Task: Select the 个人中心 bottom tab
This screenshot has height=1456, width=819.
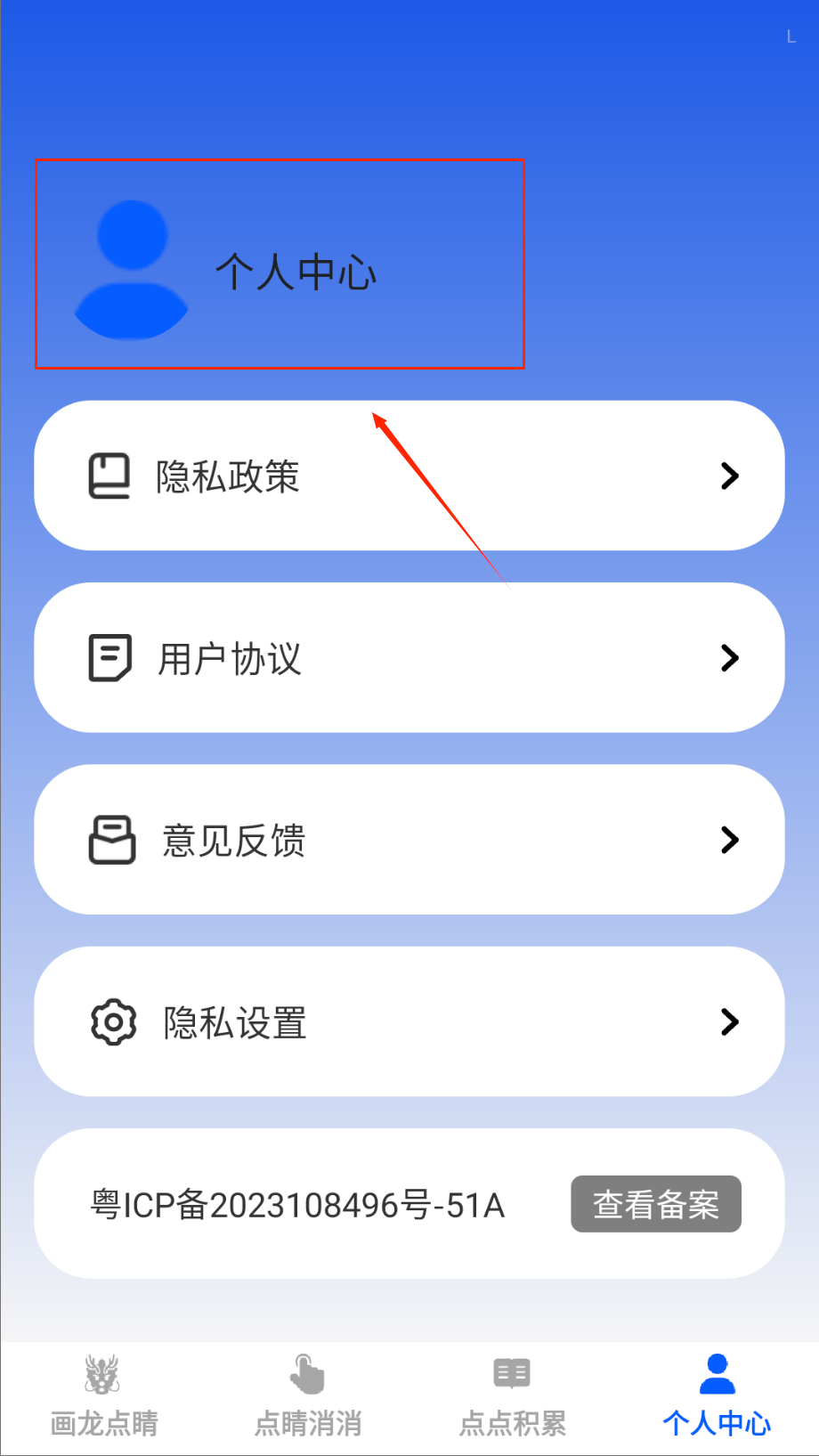Action: pos(716,1395)
